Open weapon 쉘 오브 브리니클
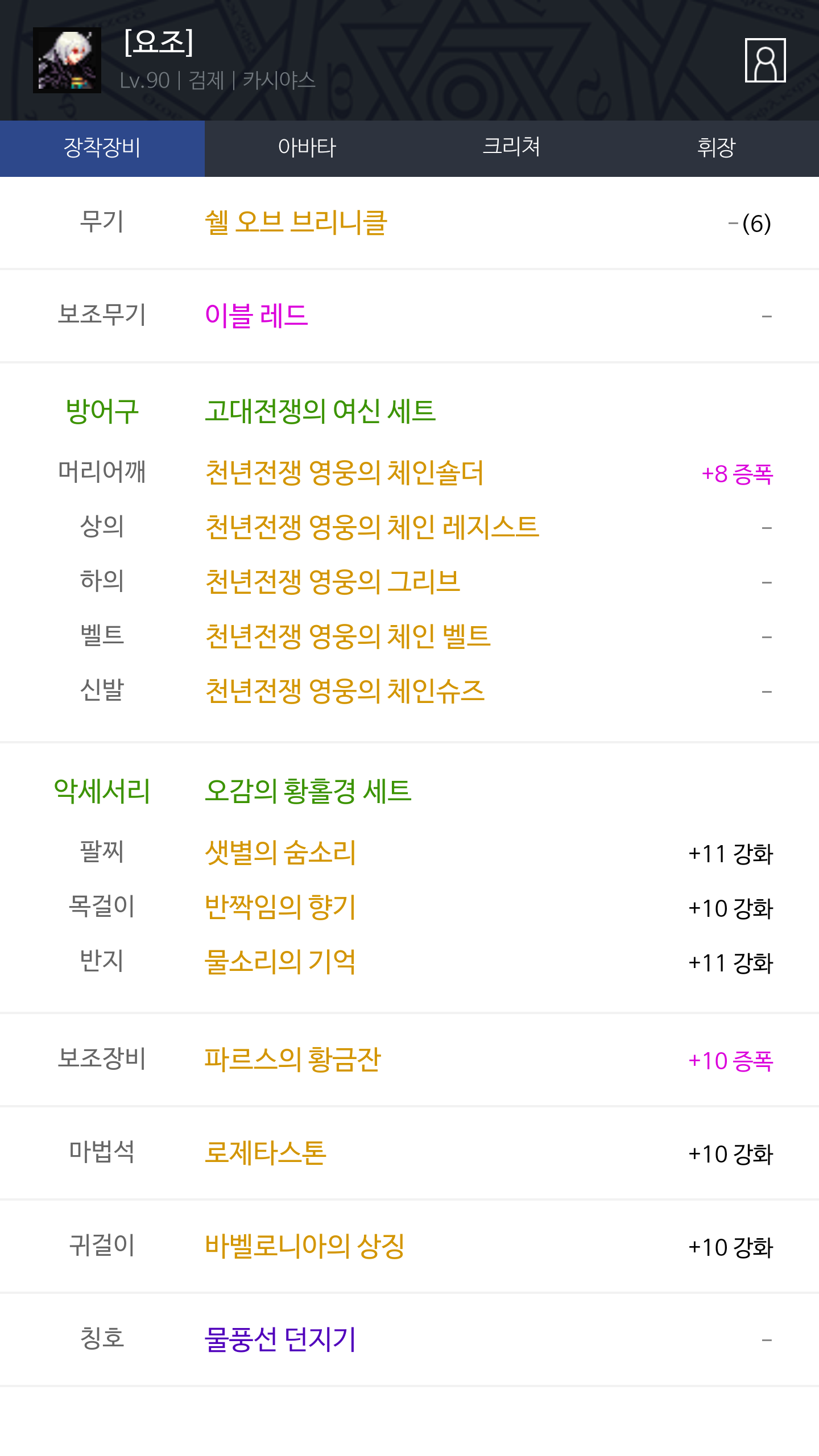 (x=296, y=222)
